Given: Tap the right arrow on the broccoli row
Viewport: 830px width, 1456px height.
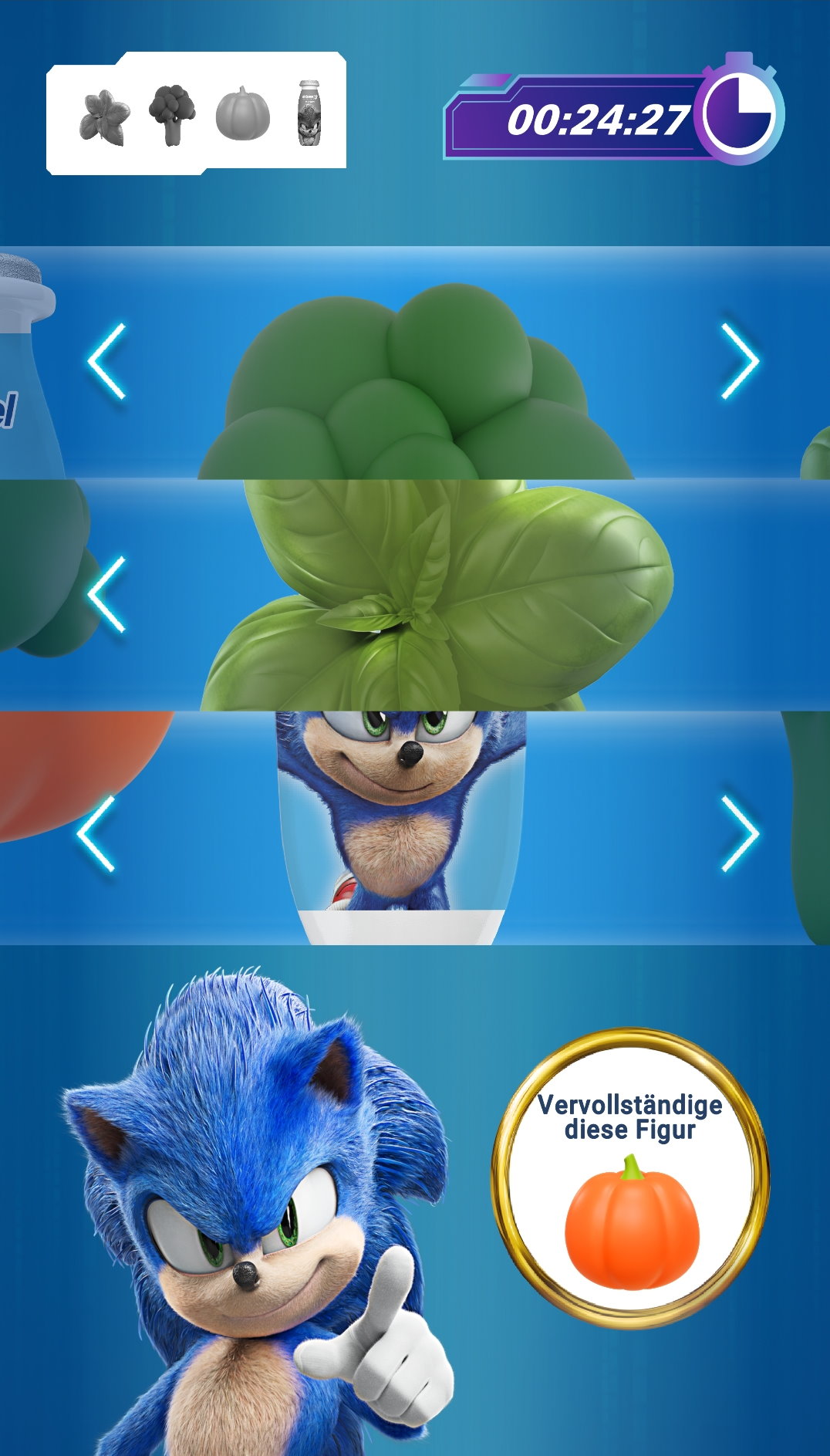Looking at the screenshot, I should tap(741, 361).
